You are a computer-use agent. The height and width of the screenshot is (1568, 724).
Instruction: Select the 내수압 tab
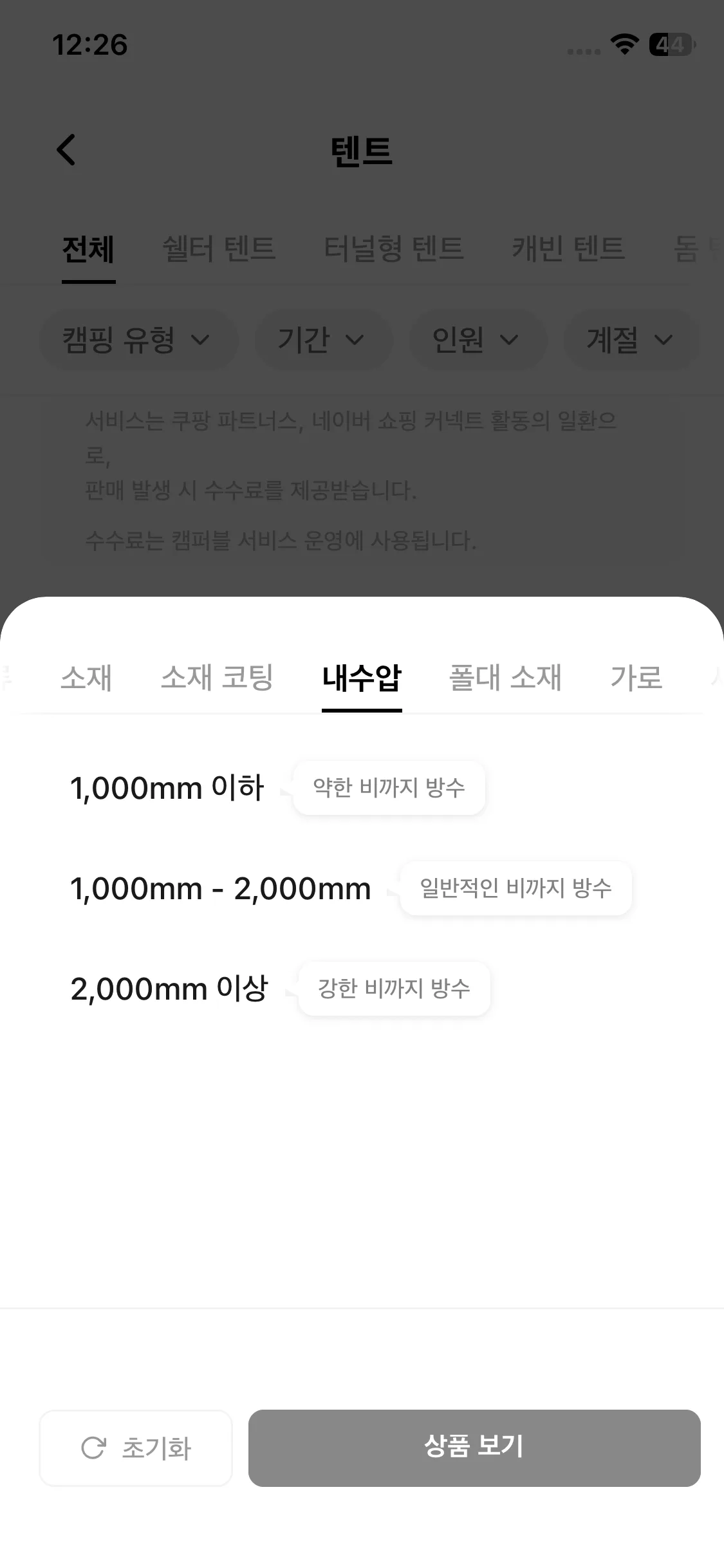click(x=362, y=678)
